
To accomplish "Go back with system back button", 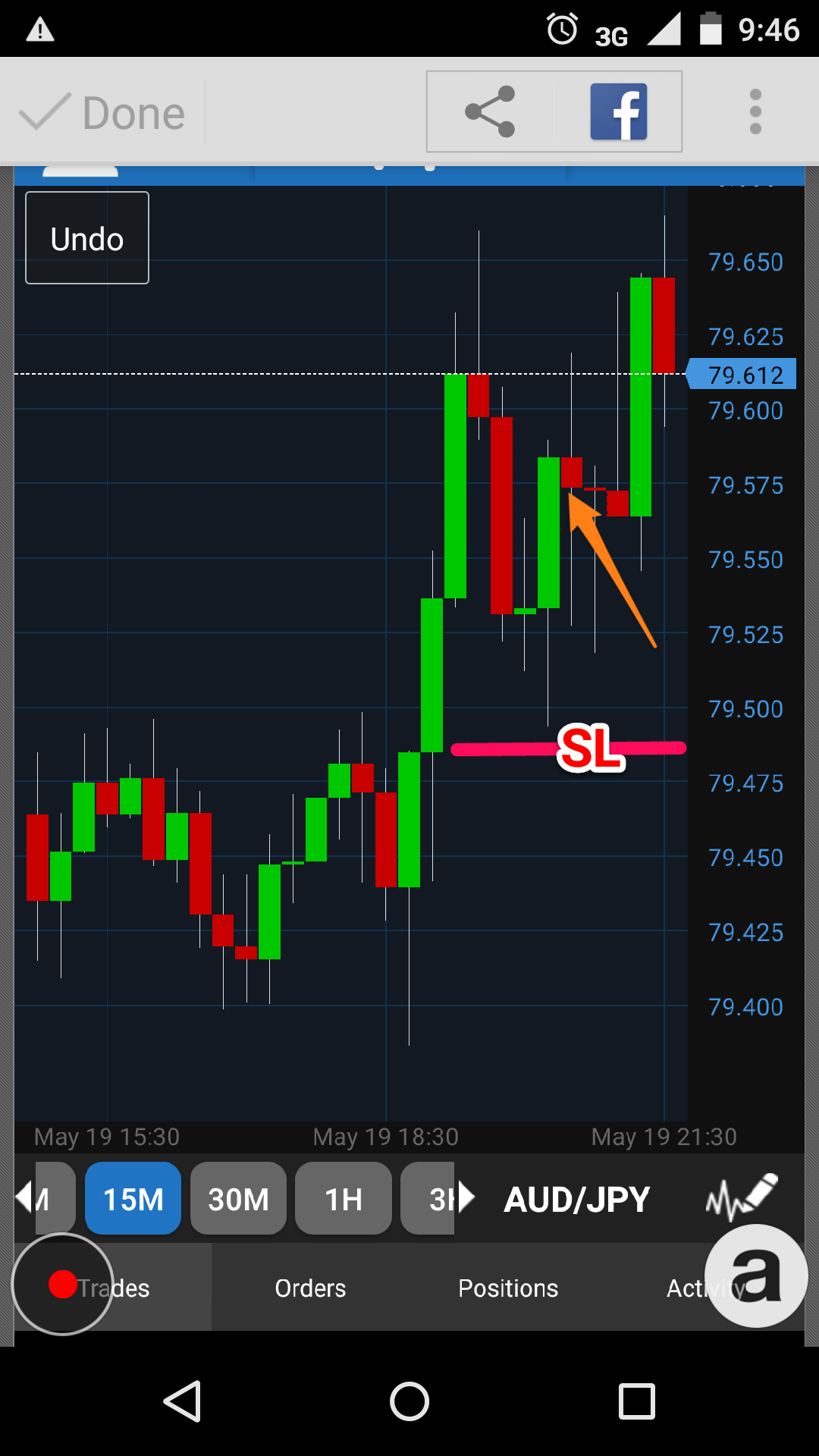I will [x=182, y=1401].
